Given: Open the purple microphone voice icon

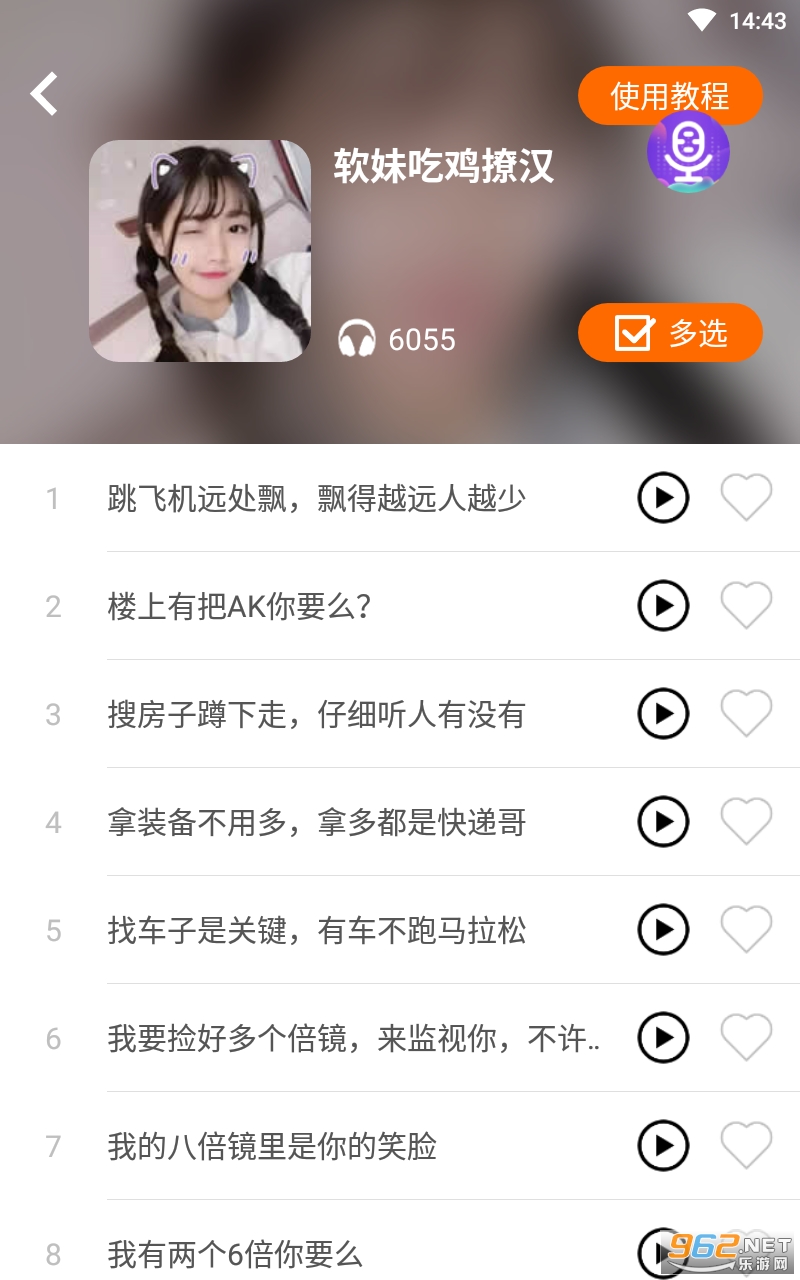Looking at the screenshot, I should click(x=688, y=154).
